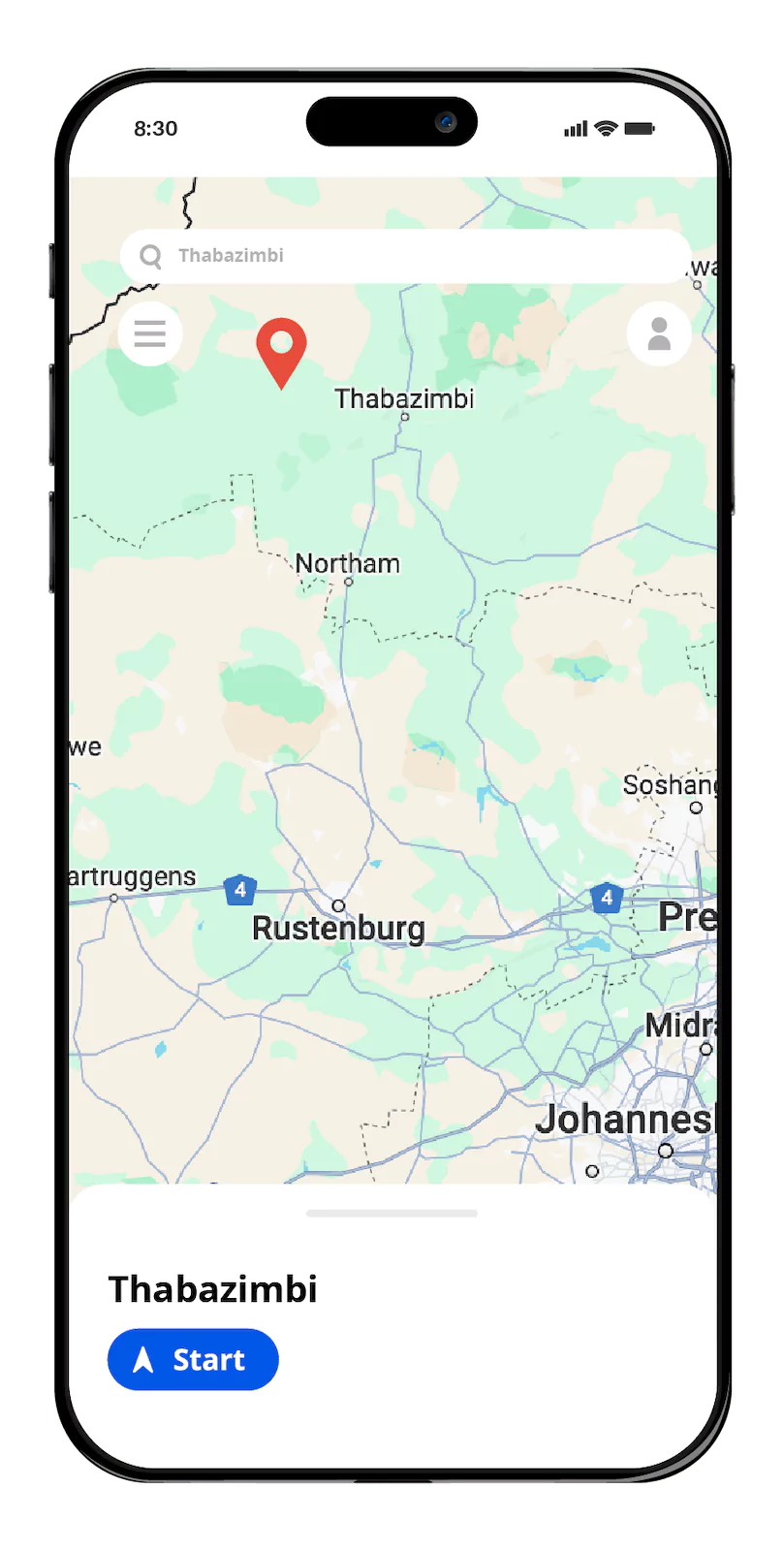Open the user profile icon
The height and width of the screenshot is (1551, 784).
pyautogui.click(x=659, y=333)
